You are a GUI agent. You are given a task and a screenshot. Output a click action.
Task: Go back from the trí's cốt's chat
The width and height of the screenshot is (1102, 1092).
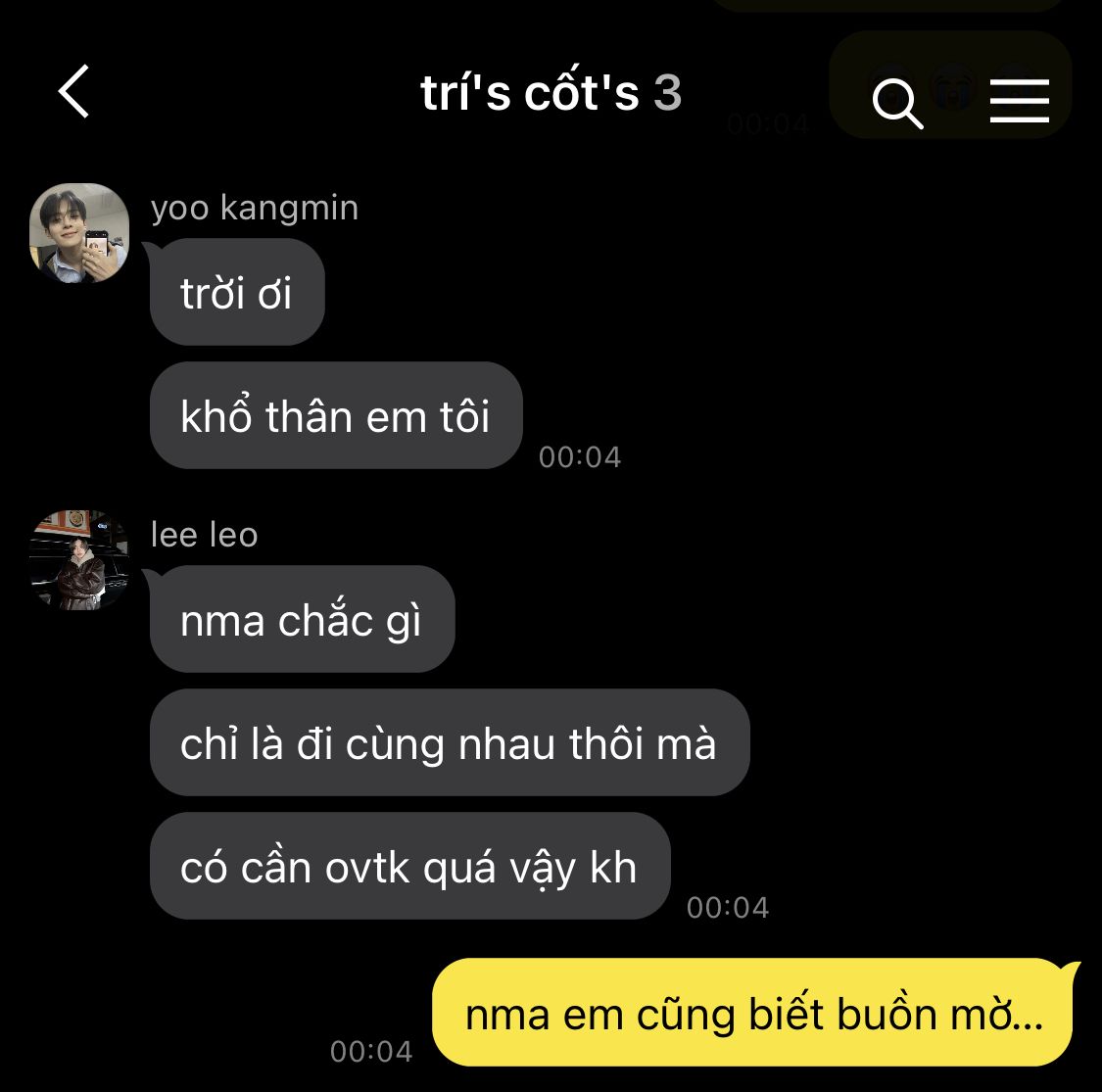(x=74, y=92)
